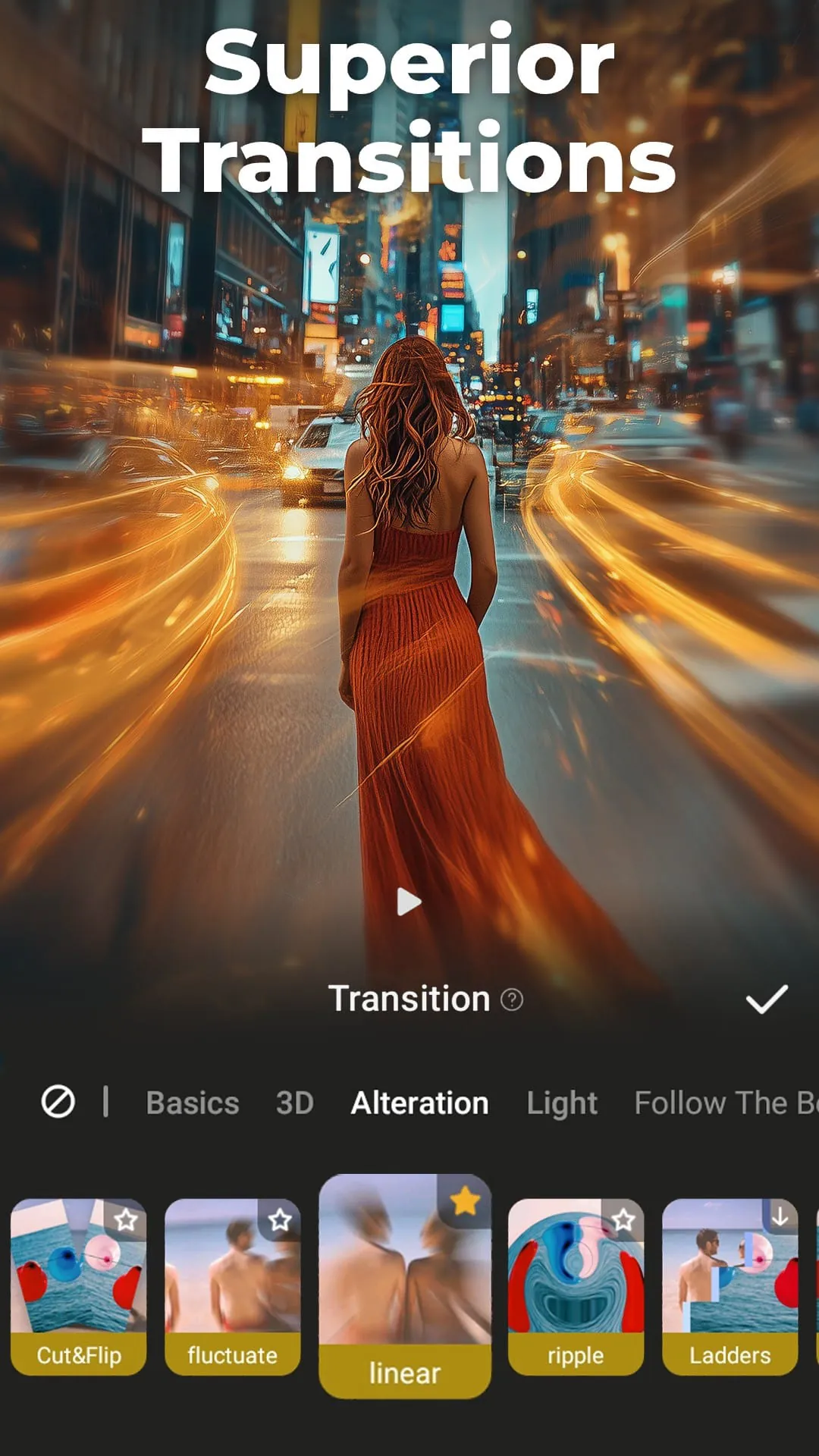Confirm transitions with the checkmark icon
This screenshot has width=819, height=1456.
point(768,999)
